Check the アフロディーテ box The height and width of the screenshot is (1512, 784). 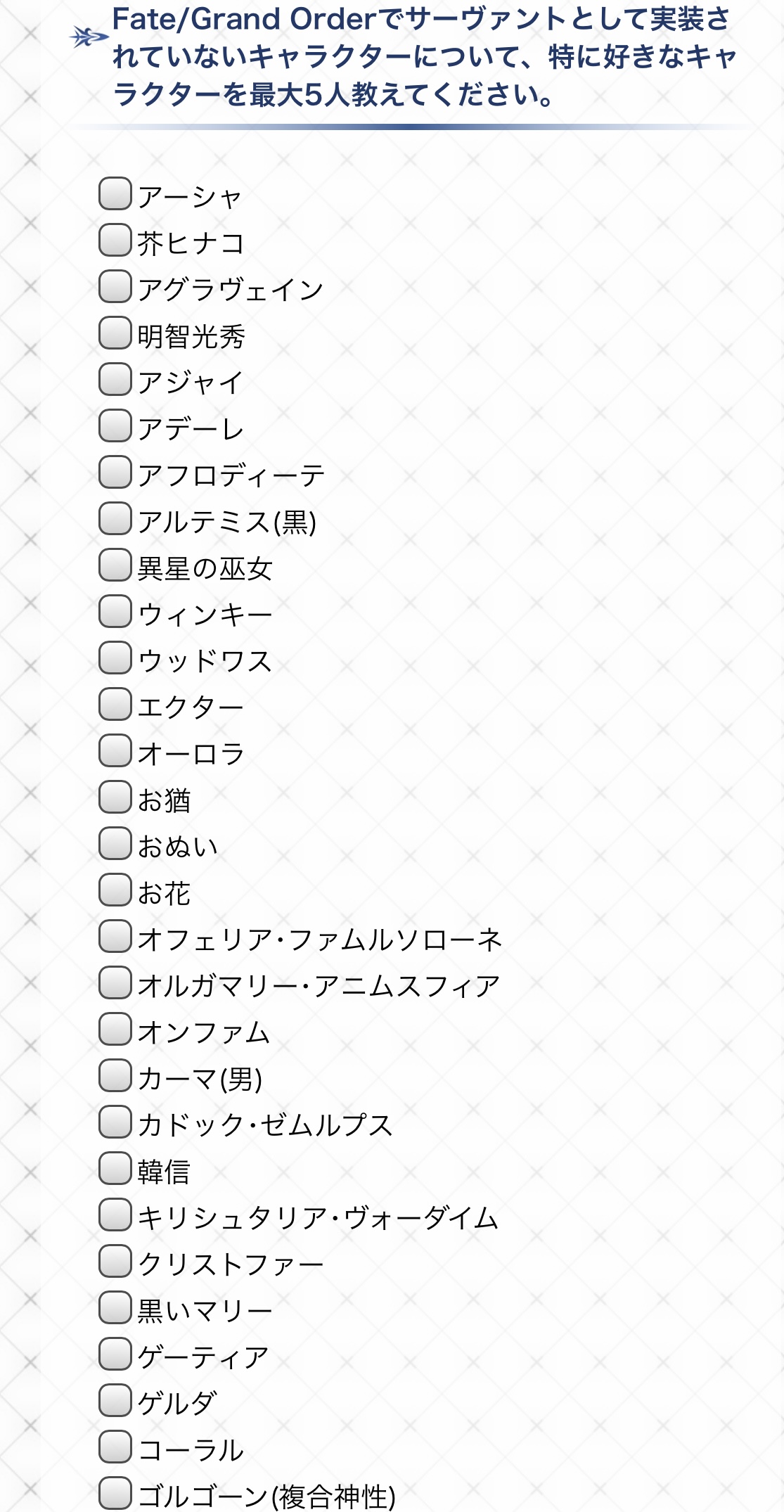tap(115, 472)
